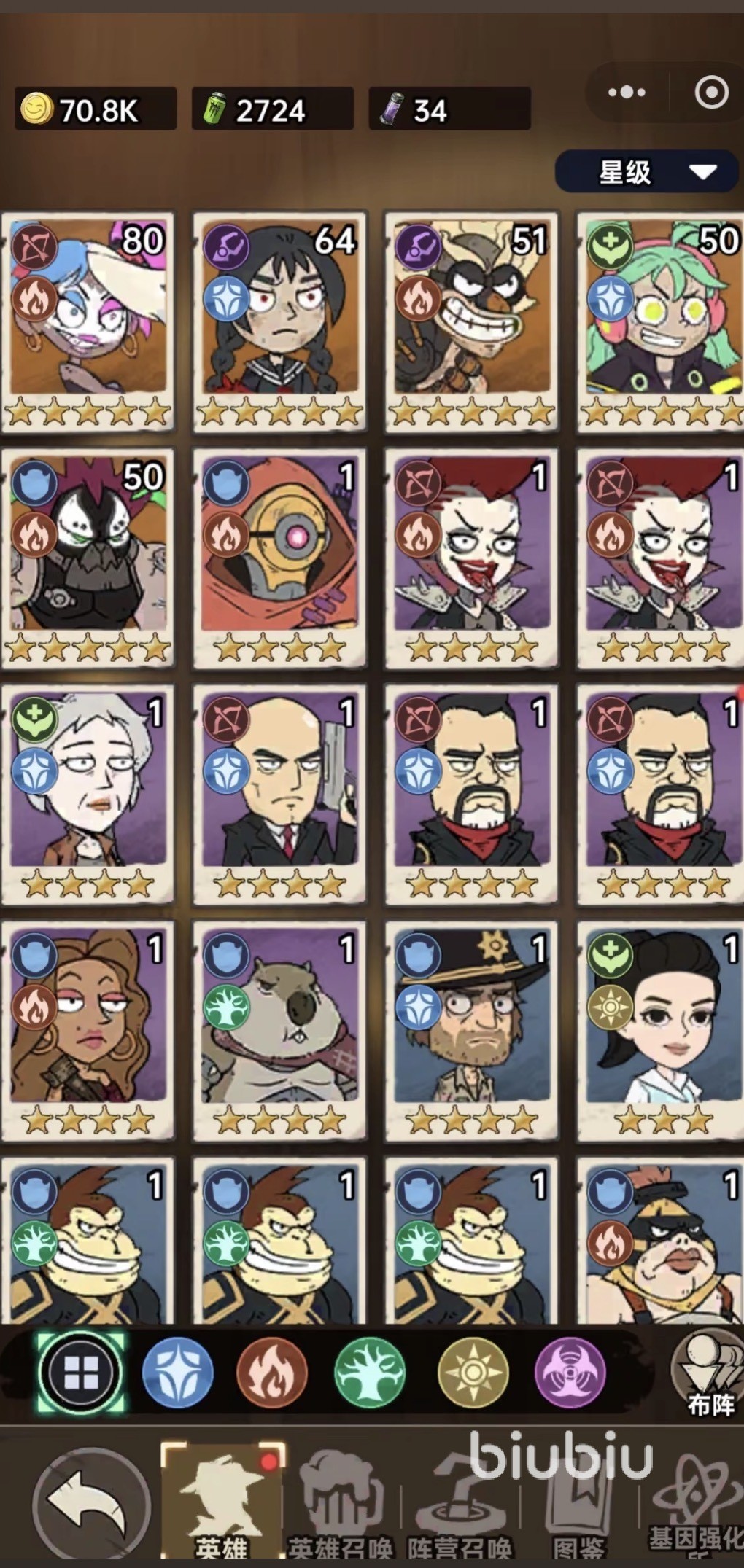The width and height of the screenshot is (744, 1568).
Task: Filter heroes by red fire faction
Action: 272,1373
